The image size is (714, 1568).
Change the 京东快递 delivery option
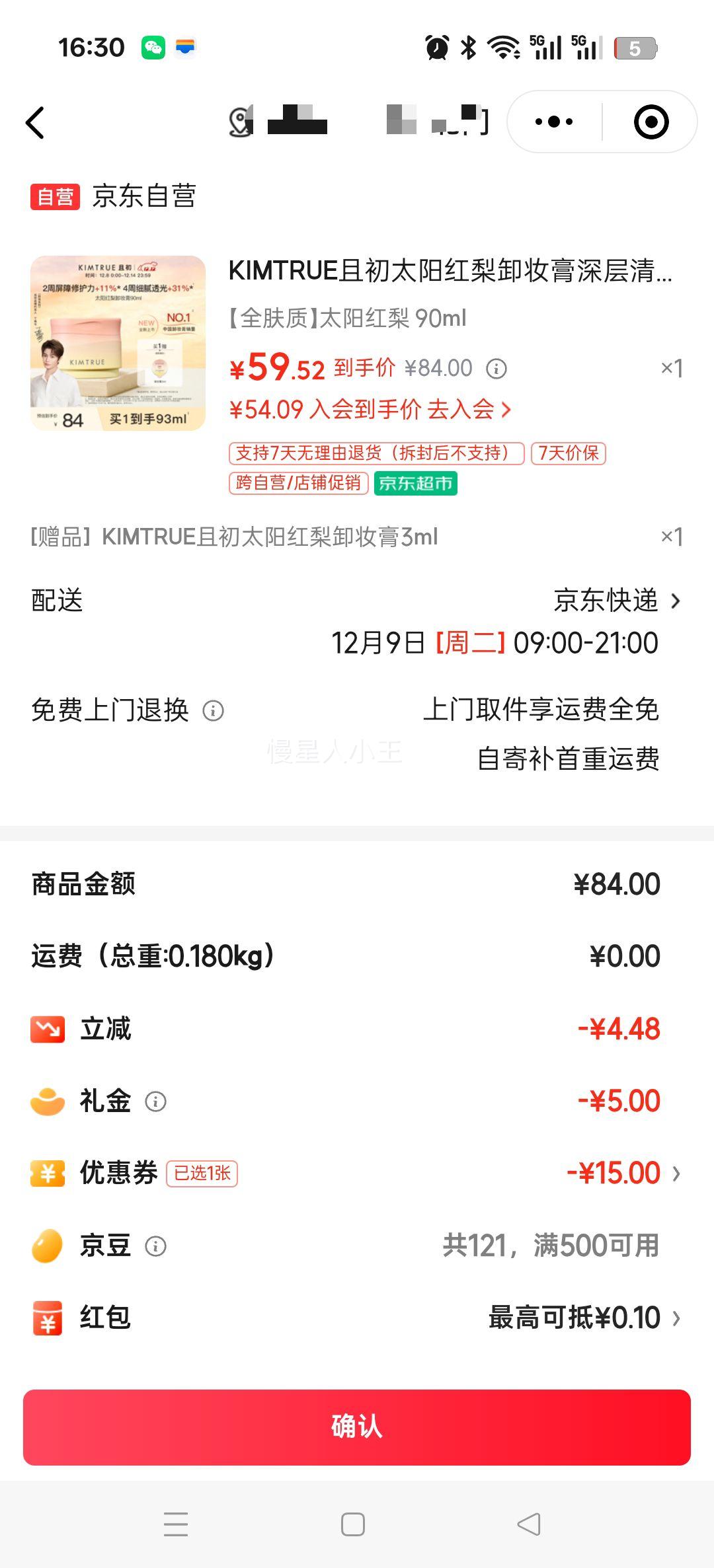616,601
